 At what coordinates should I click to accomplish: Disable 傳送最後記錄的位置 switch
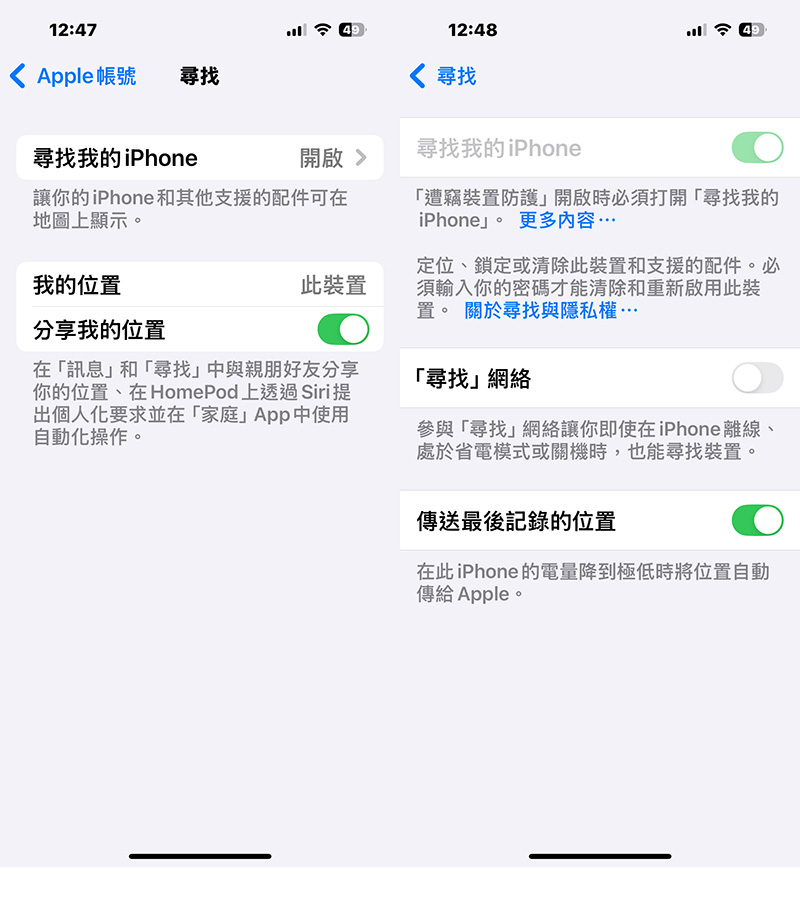[x=757, y=520]
